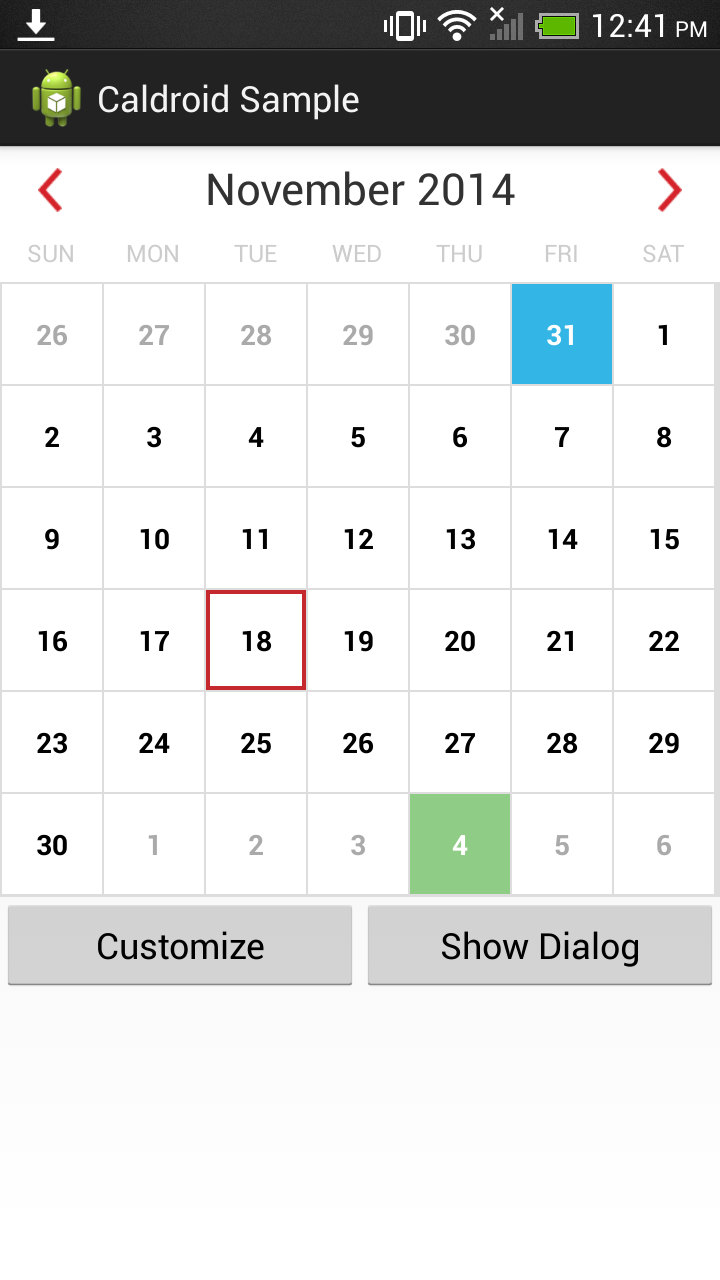The image size is (720, 1280).
Task: Tap November 3 in the calendar
Action: point(154,437)
